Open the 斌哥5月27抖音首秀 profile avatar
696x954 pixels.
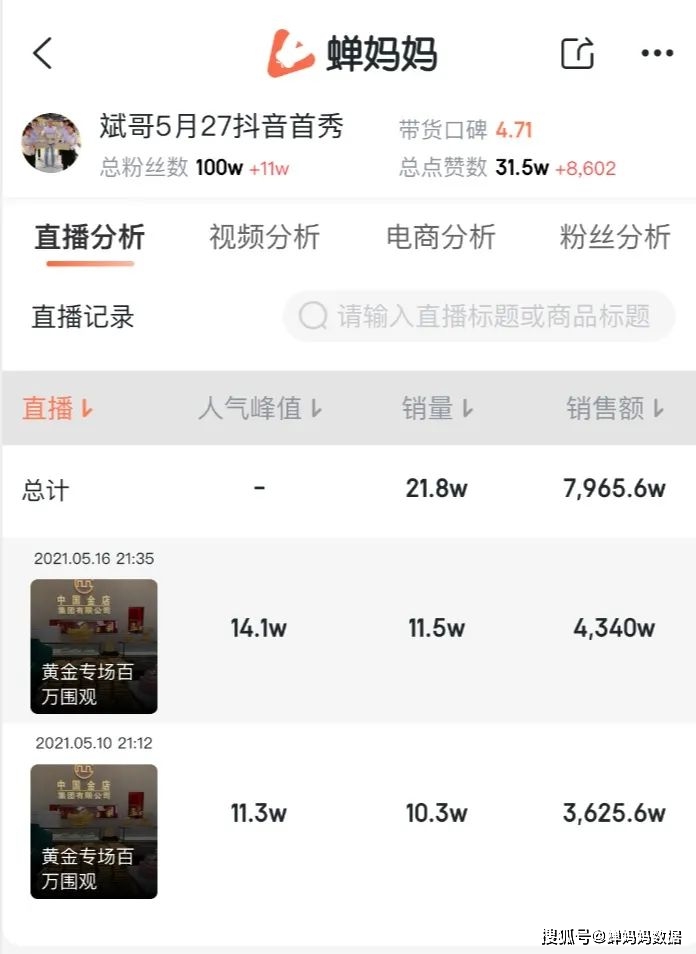(51, 142)
